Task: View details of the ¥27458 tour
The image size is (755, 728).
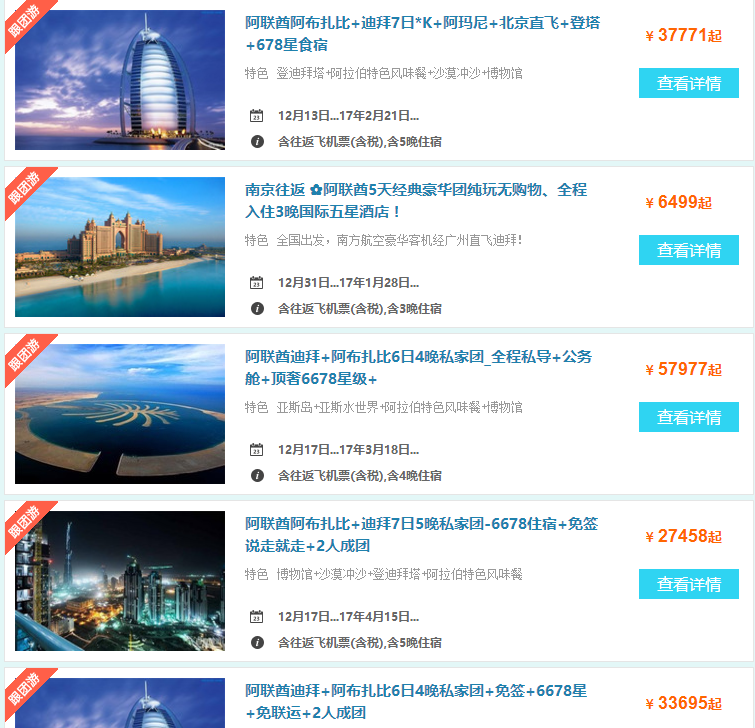Action: tap(688, 584)
